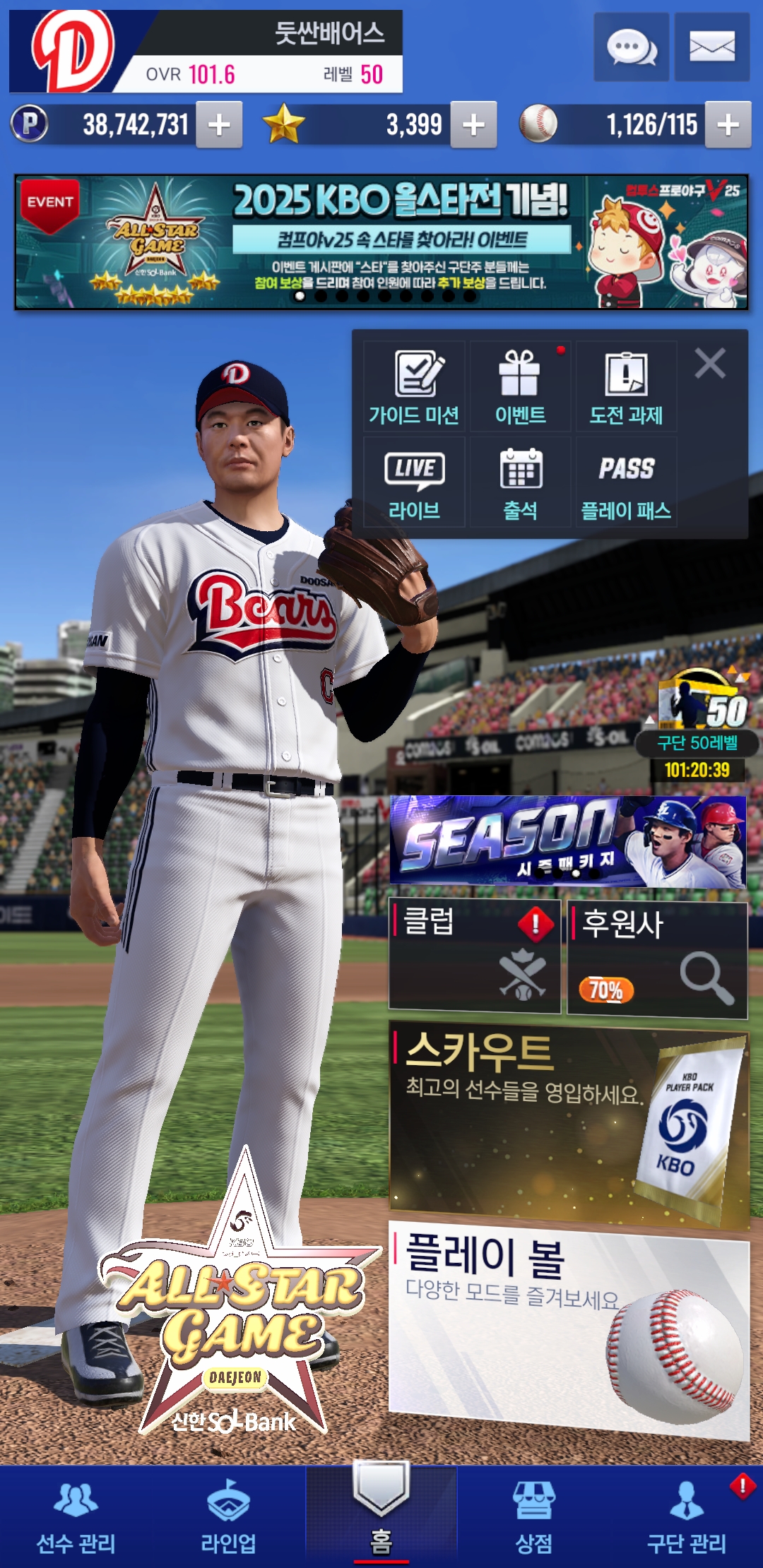The height and width of the screenshot is (1568, 763).
Task: Open the 후원사 sponsor card
Action: pyautogui.click(x=658, y=960)
